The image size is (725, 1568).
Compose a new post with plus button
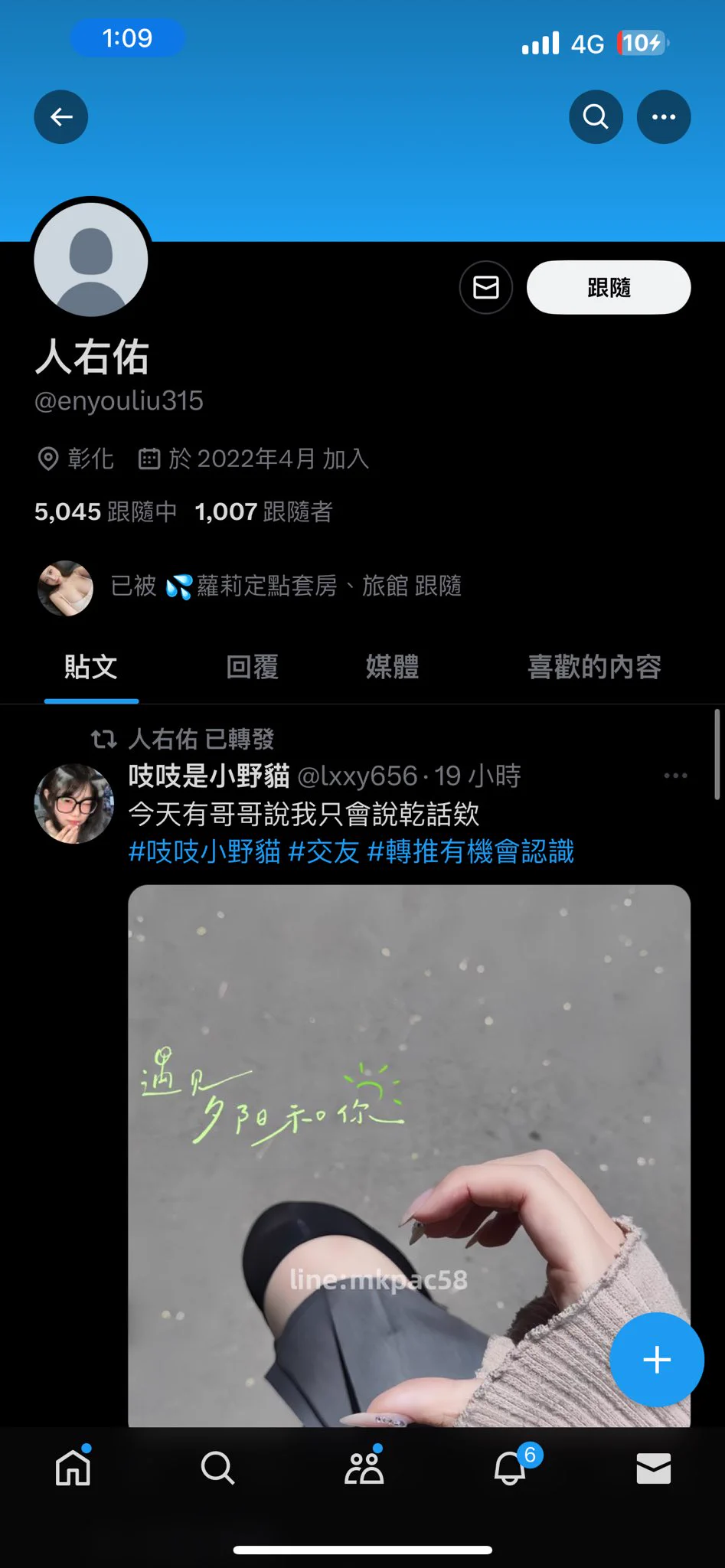[656, 1360]
